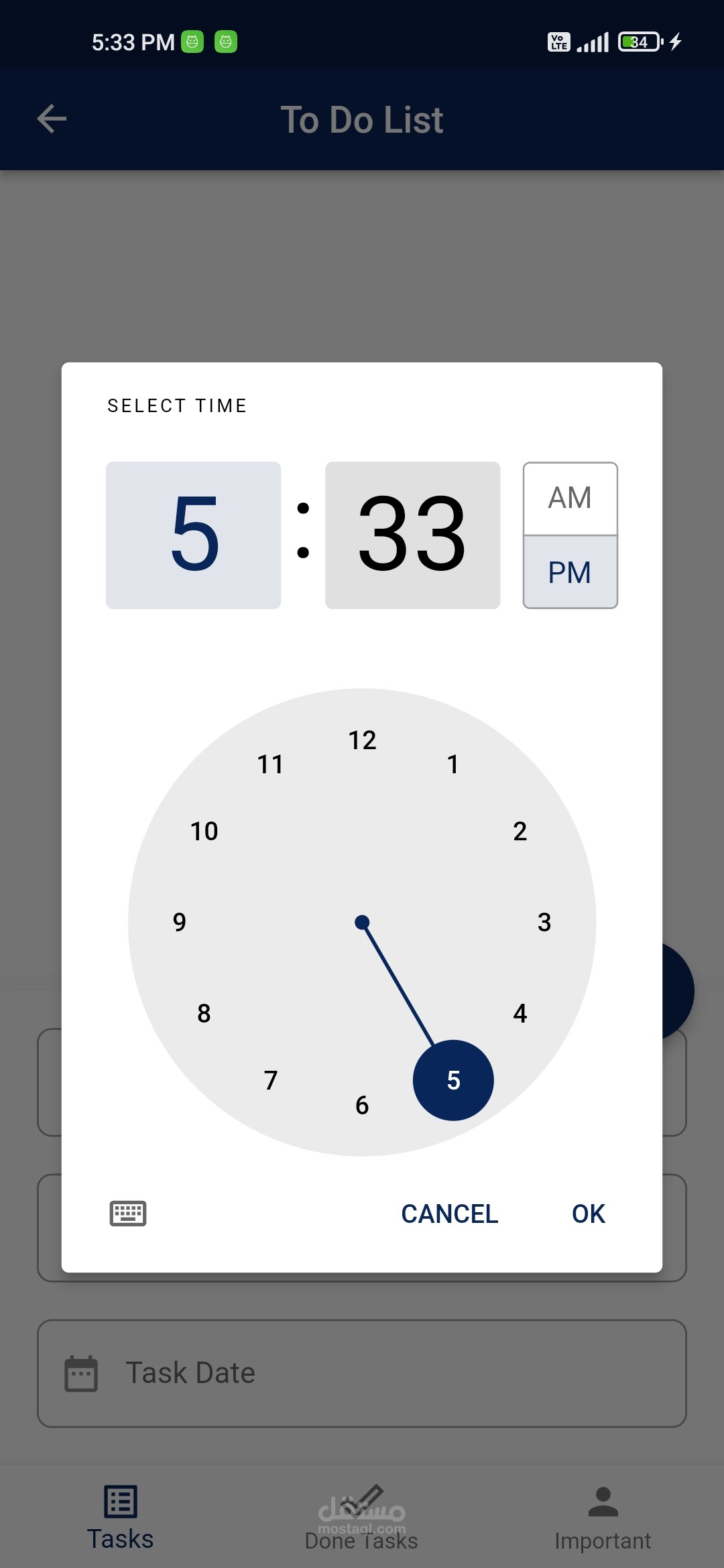Select the Tasks list icon
The height and width of the screenshot is (1568, 724).
pyautogui.click(x=120, y=1502)
